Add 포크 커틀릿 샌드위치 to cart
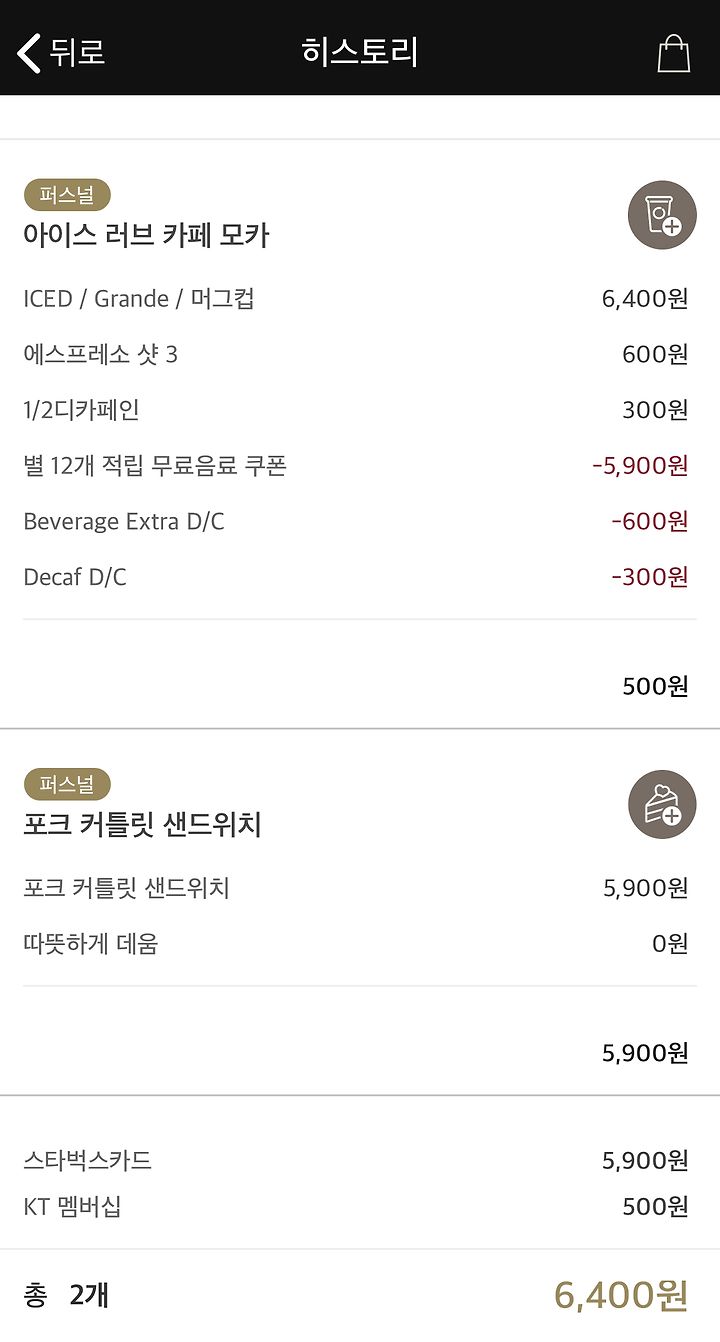 pos(662,804)
